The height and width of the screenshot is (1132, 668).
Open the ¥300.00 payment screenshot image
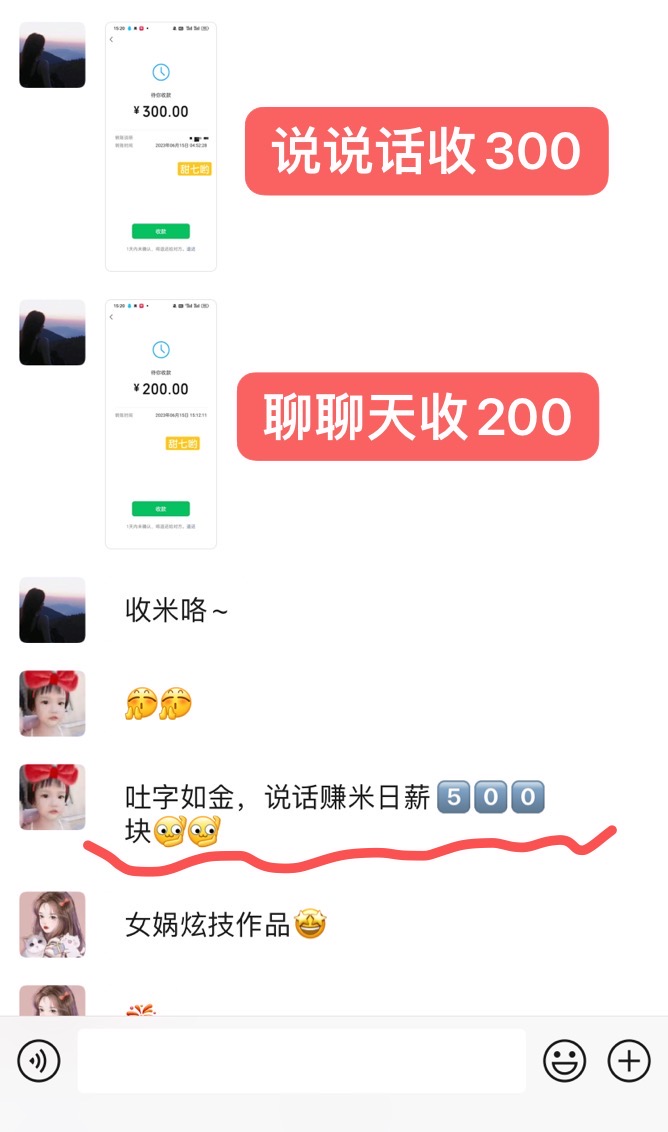pos(161,147)
